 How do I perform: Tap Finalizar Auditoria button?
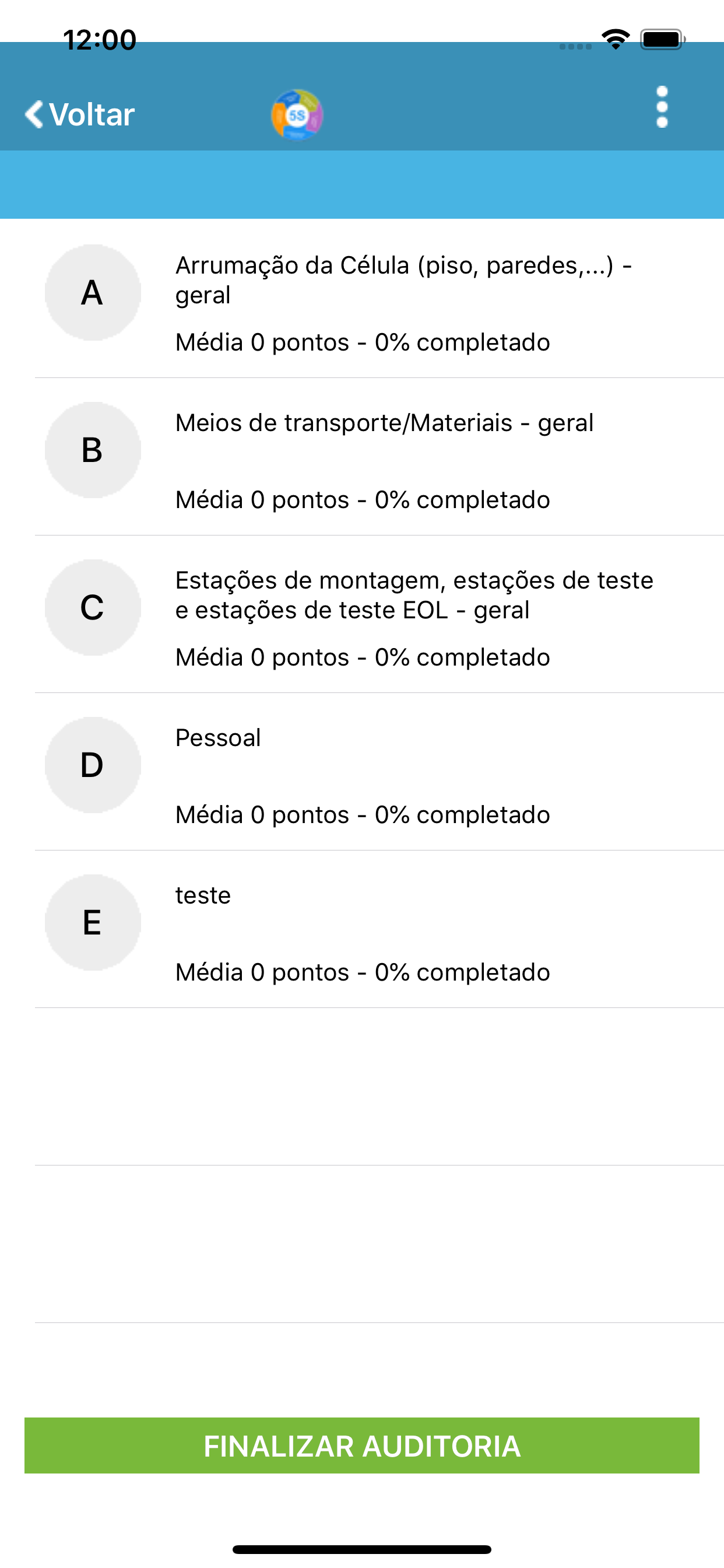coord(362,1445)
